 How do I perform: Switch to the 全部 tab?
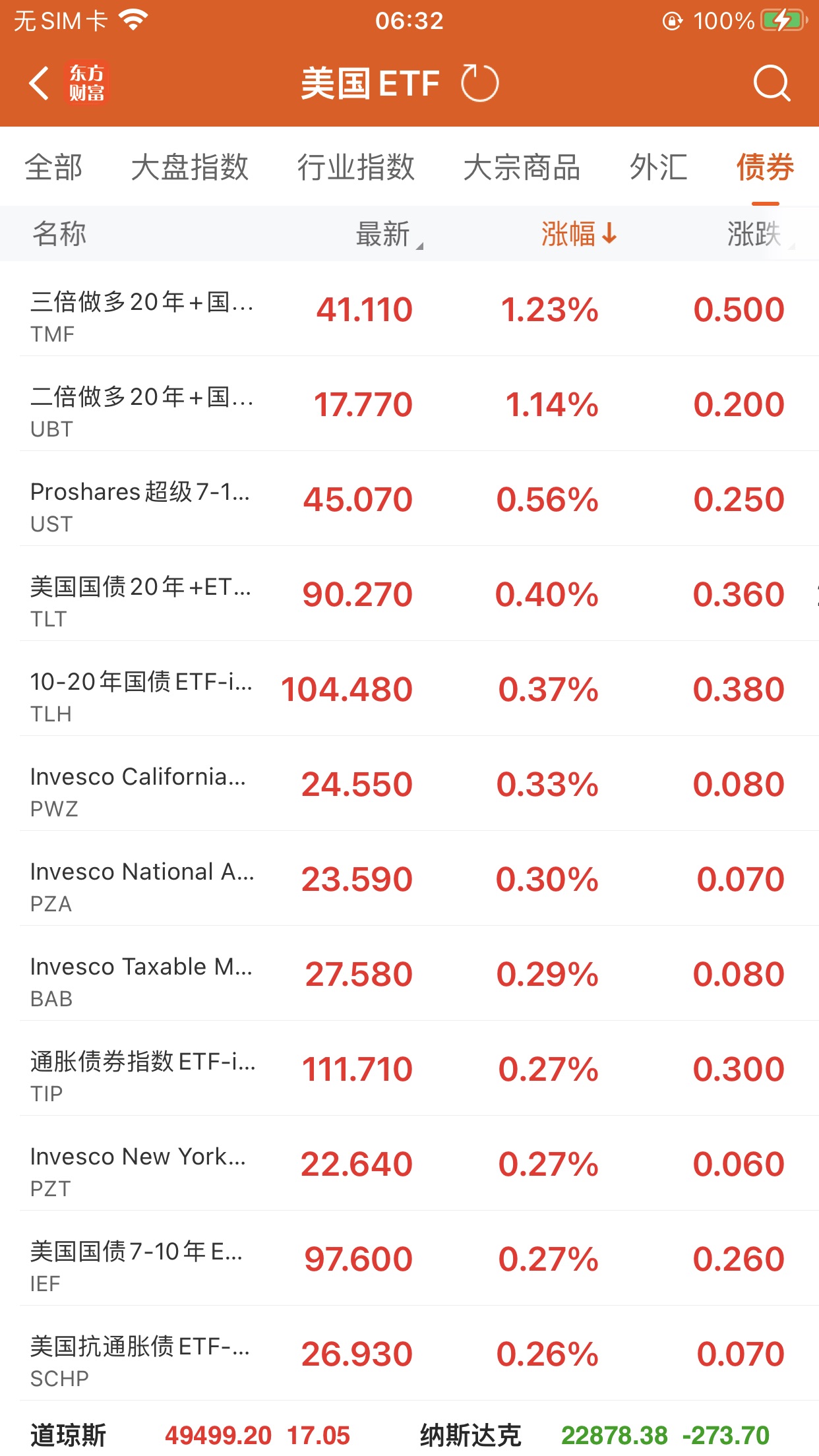click(53, 167)
